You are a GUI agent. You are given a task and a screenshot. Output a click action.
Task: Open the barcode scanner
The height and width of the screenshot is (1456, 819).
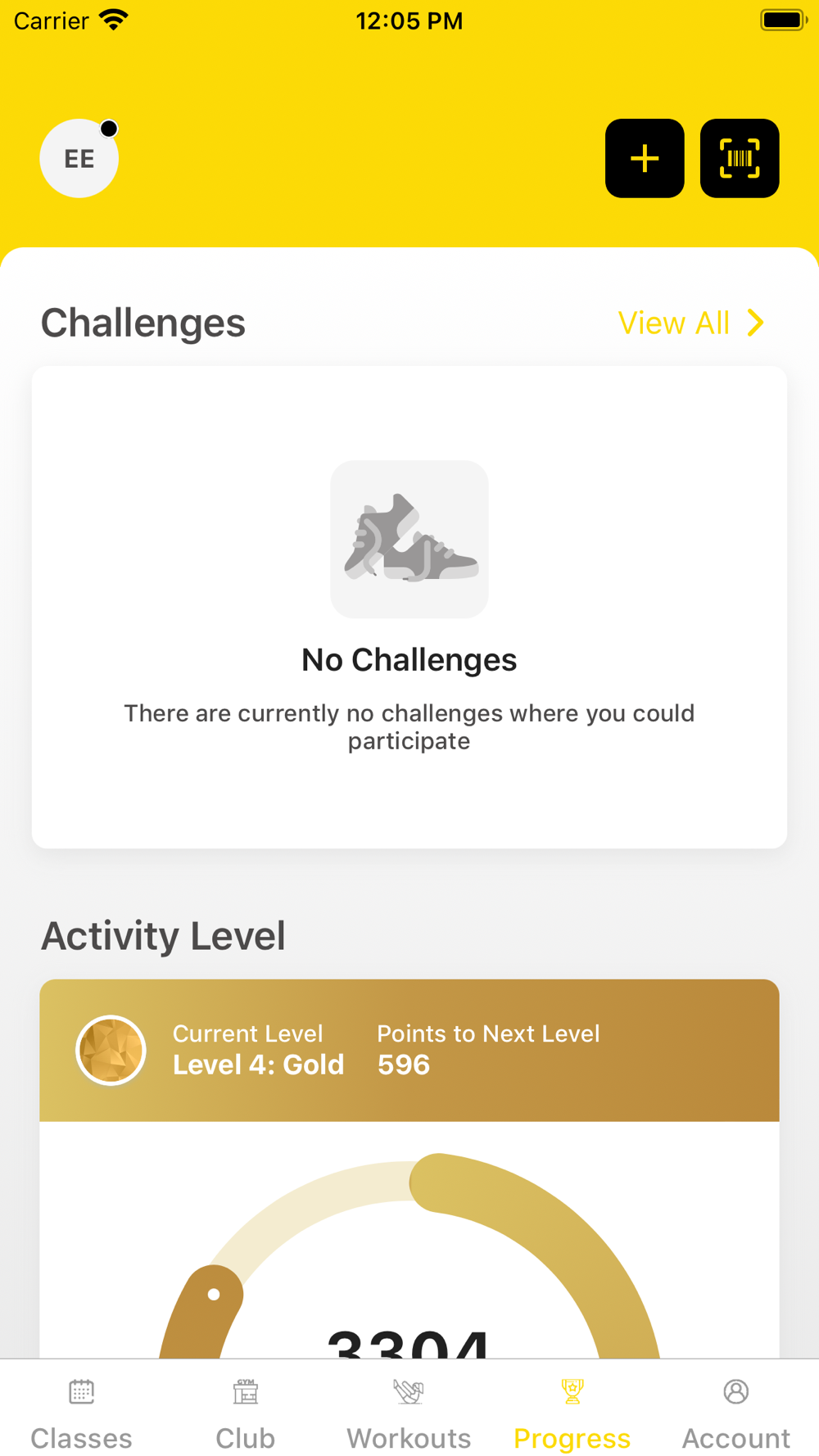pyautogui.click(x=739, y=158)
